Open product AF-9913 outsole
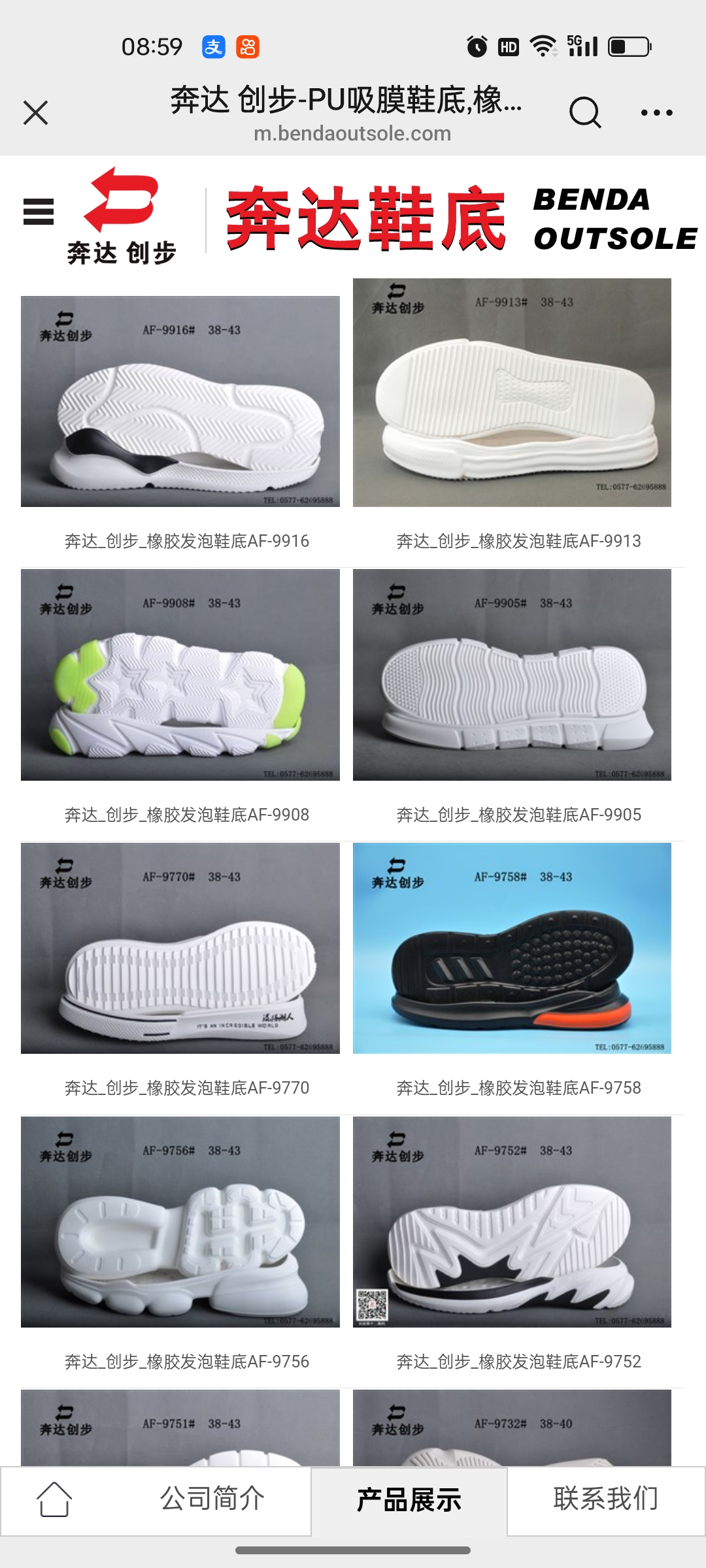Screen dimensions: 706x1568 click(x=512, y=393)
